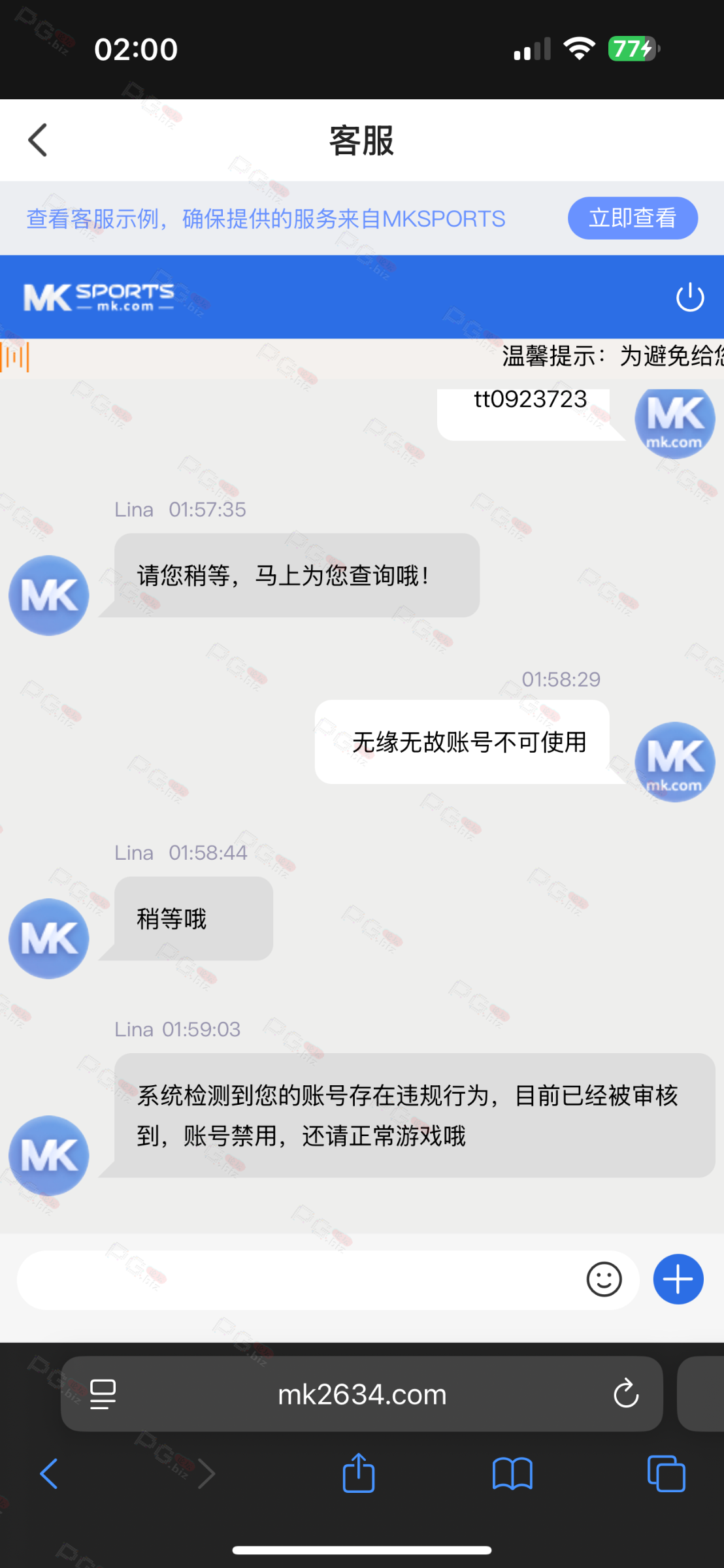Share this page from the Safari toolbar

[x=359, y=1473]
